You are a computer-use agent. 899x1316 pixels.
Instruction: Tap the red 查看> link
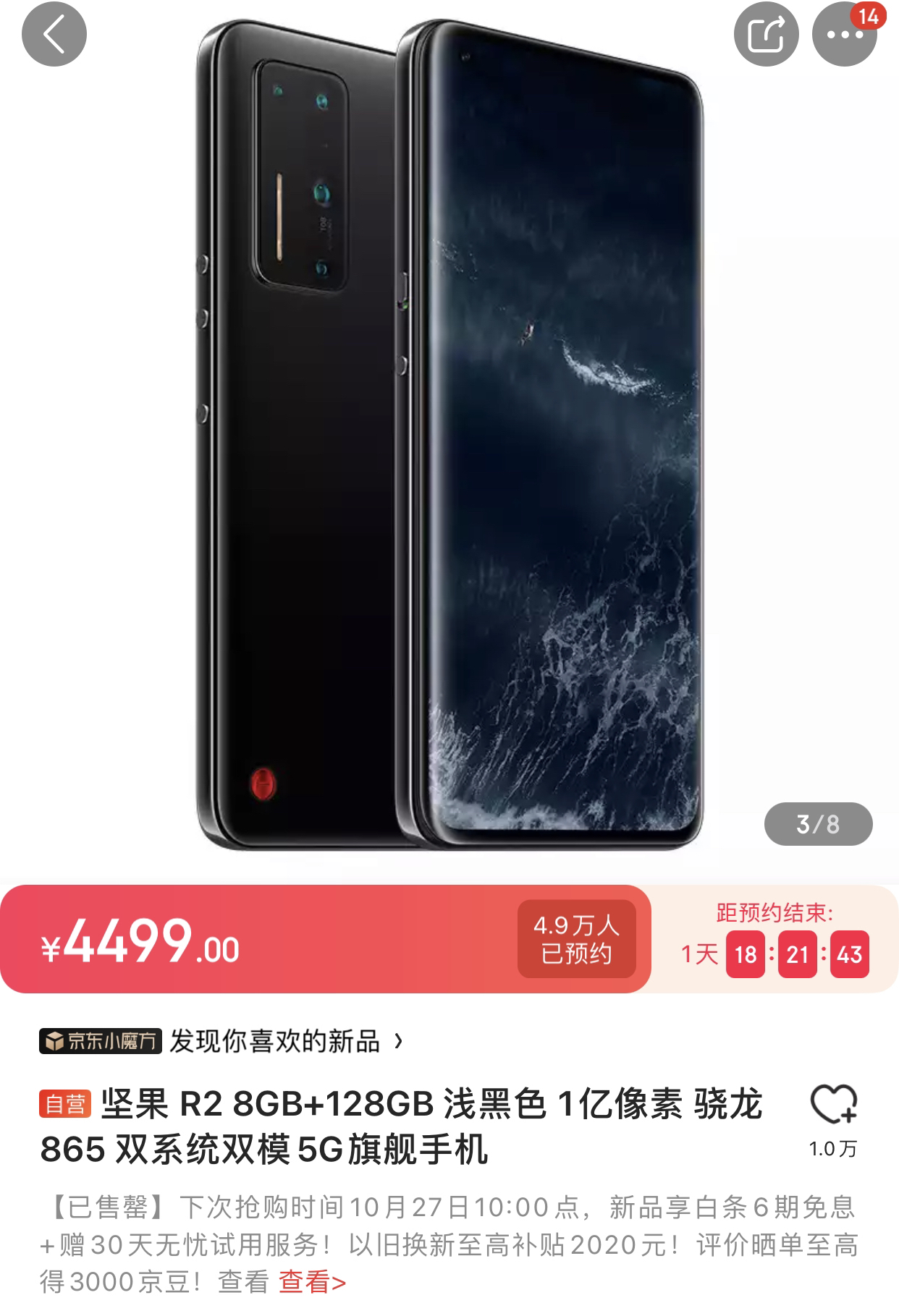coord(312,1282)
